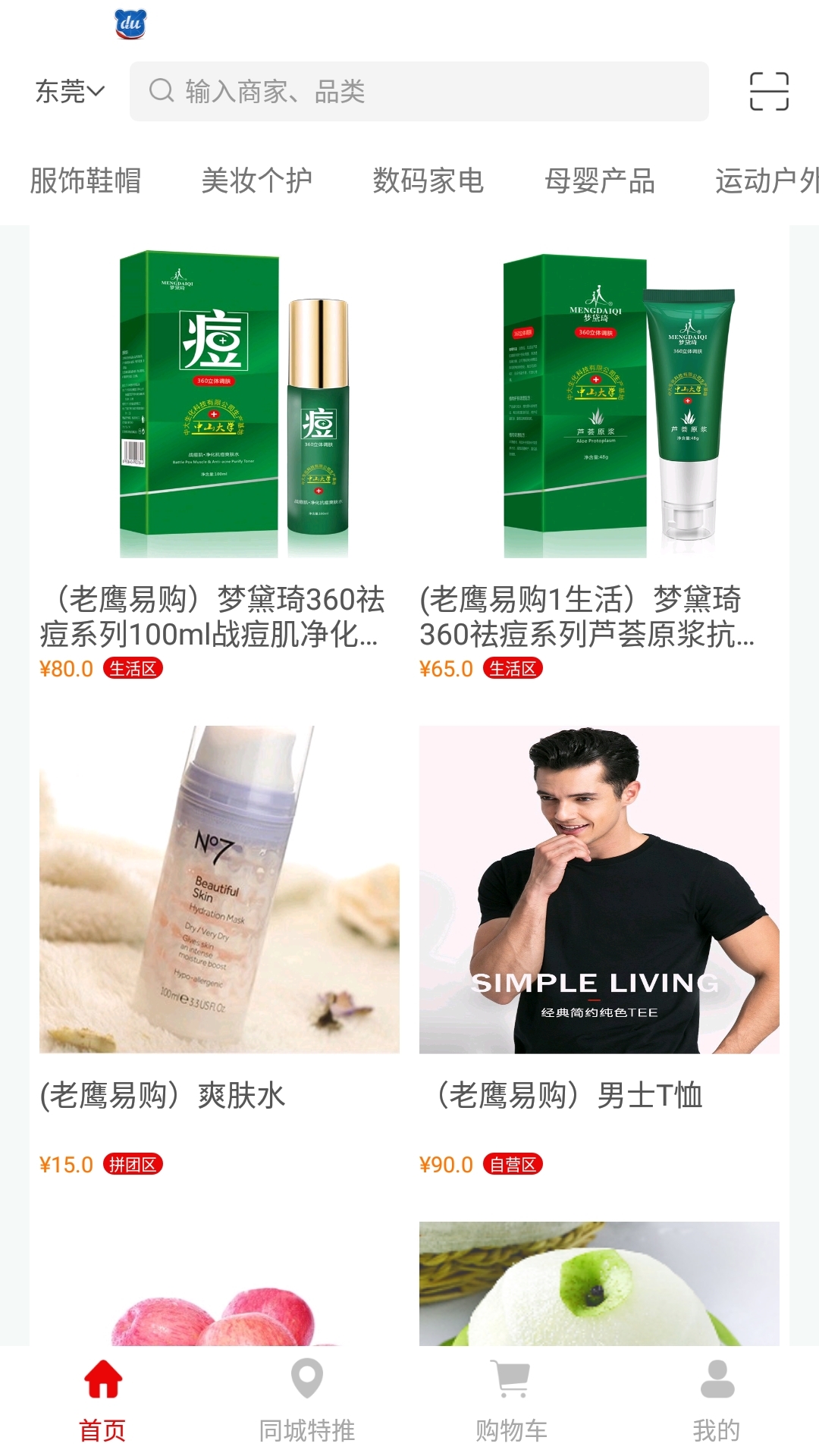Open the 梦黛琦360祛痘系列100ml product card
This screenshot has width=819, height=1456.
pos(219,455)
